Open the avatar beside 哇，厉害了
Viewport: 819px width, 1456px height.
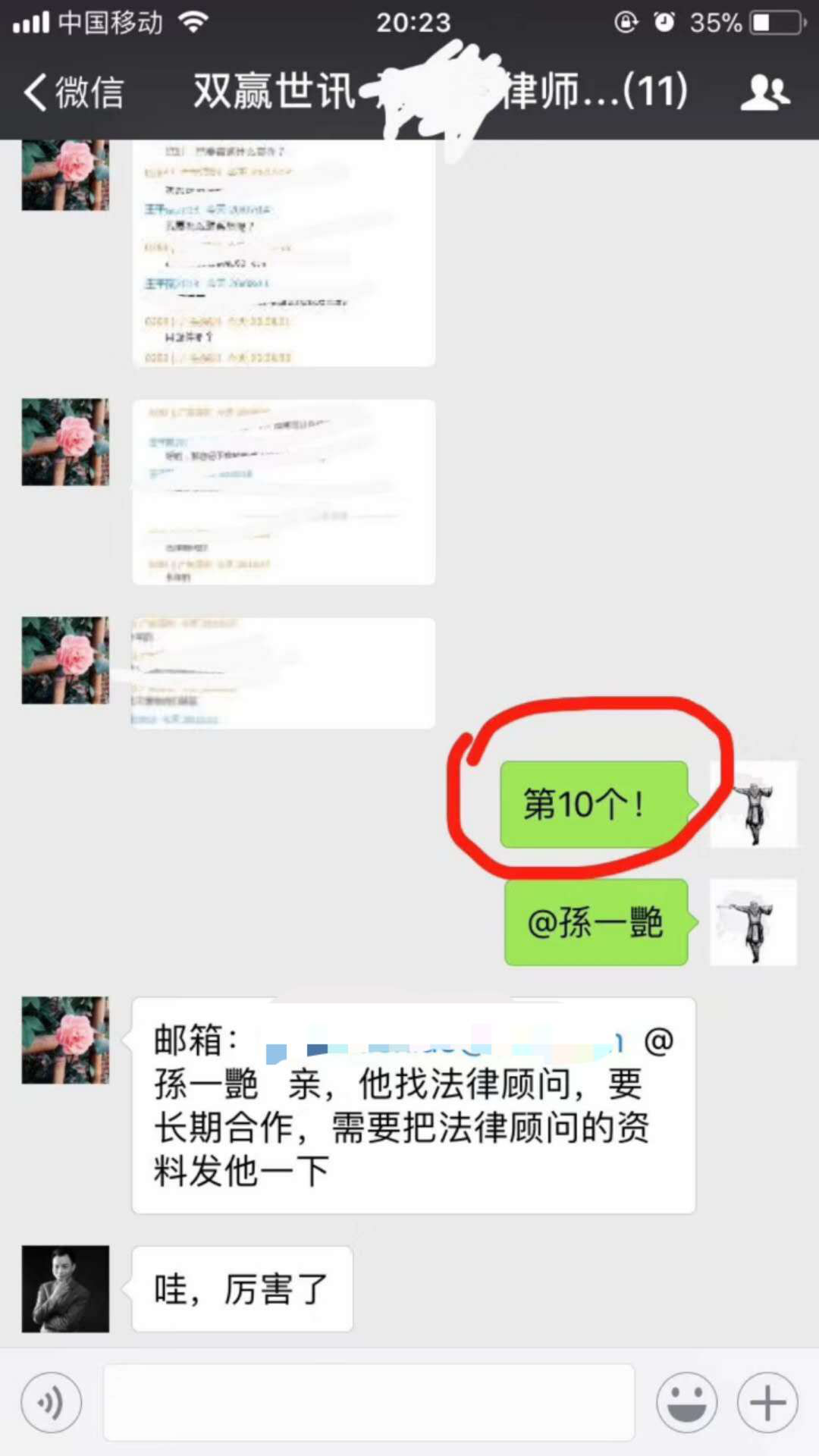coord(65,1288)
